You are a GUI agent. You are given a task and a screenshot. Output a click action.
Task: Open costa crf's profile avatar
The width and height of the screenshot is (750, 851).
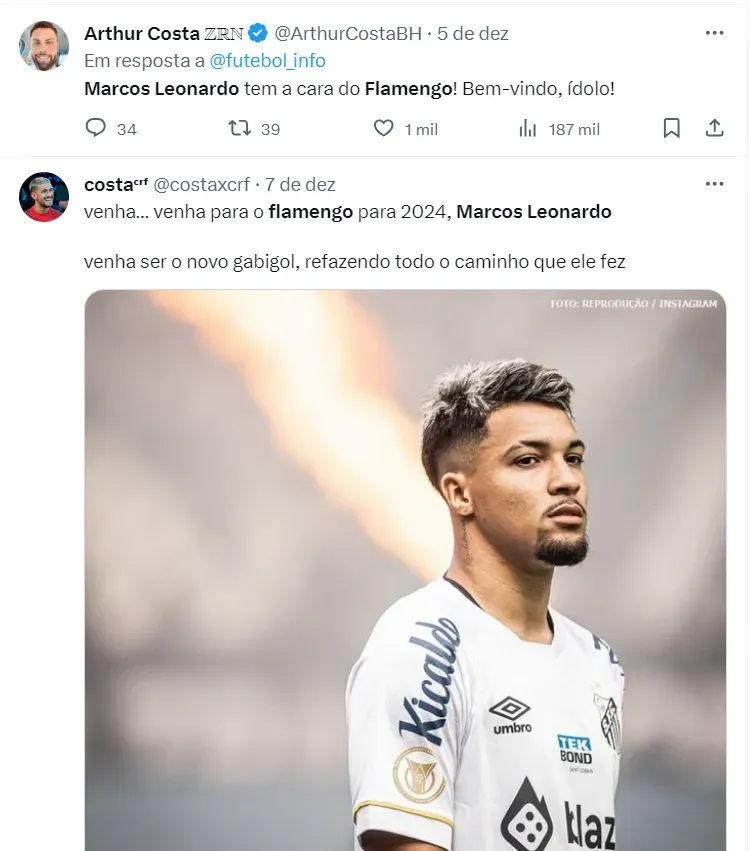44,197
